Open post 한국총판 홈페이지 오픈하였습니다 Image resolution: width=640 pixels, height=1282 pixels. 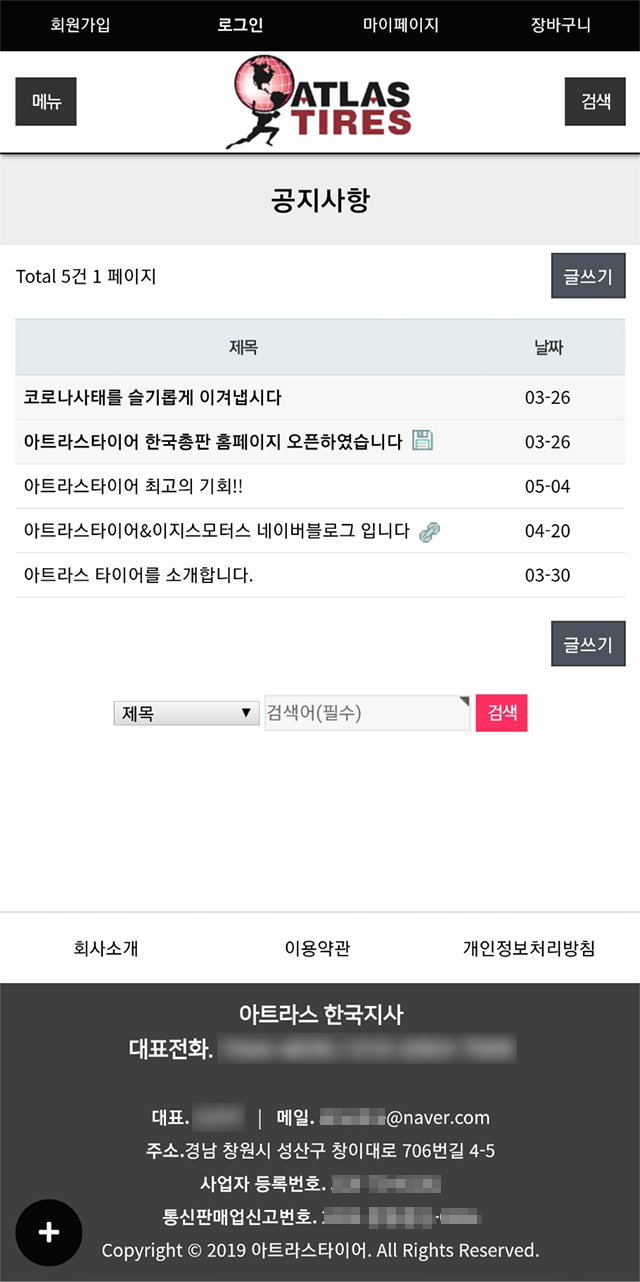click(x=213, y=441)
